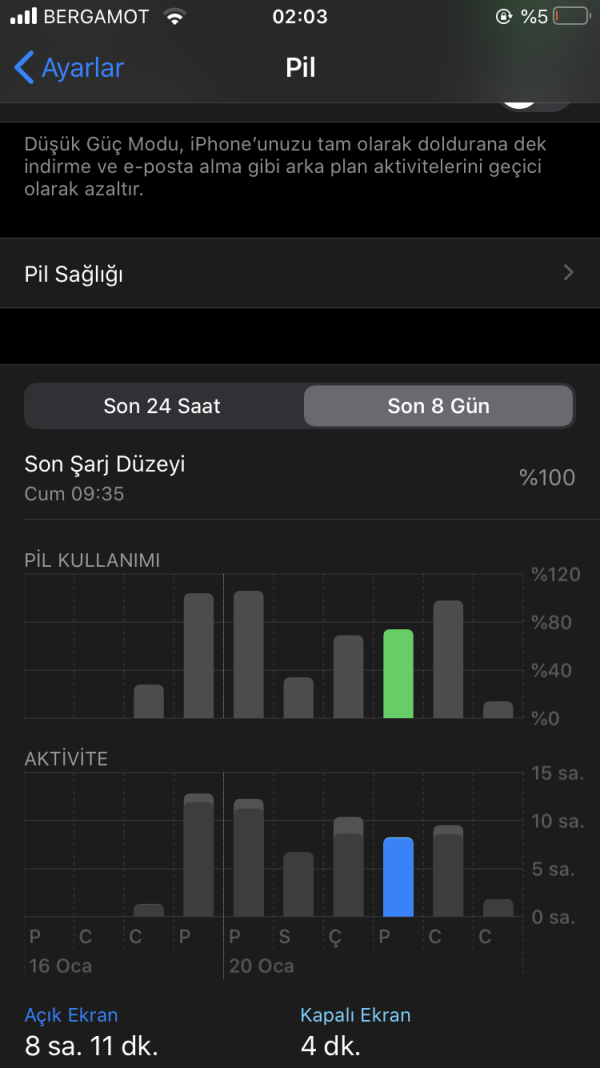Select the Son 8 Gün segment
The image size is (600, 1068).
(x=438, y=406)
